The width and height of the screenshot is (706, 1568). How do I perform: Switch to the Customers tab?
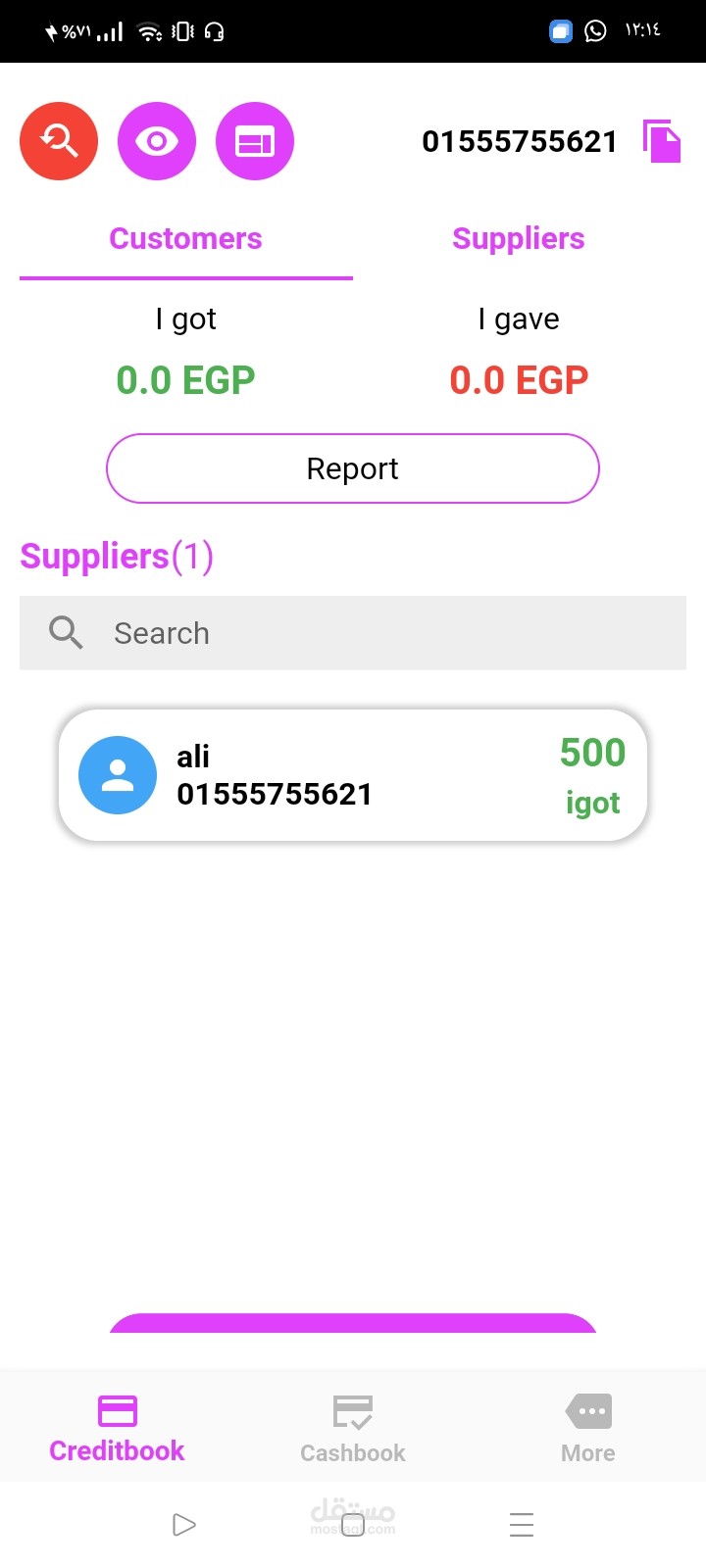tap(185, 239)
